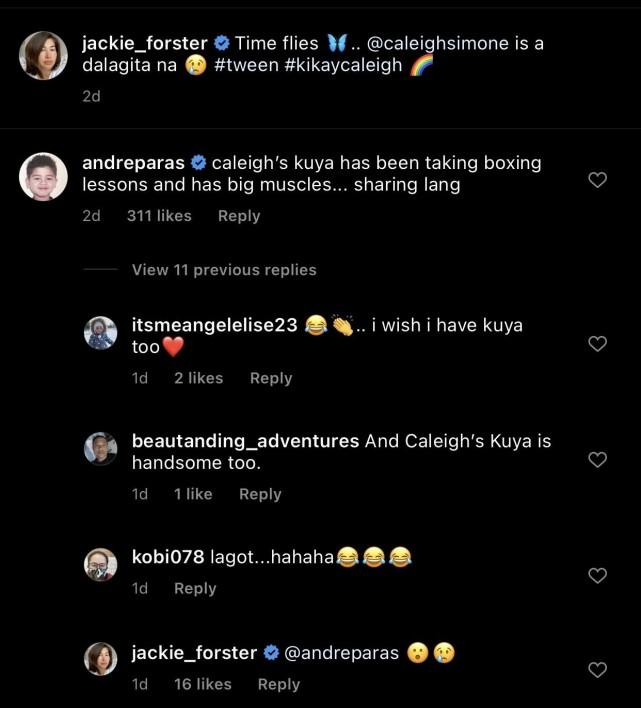
Task: Like kobi078's lagot reply
Action: pyautogui.click(x=597, y=575)
